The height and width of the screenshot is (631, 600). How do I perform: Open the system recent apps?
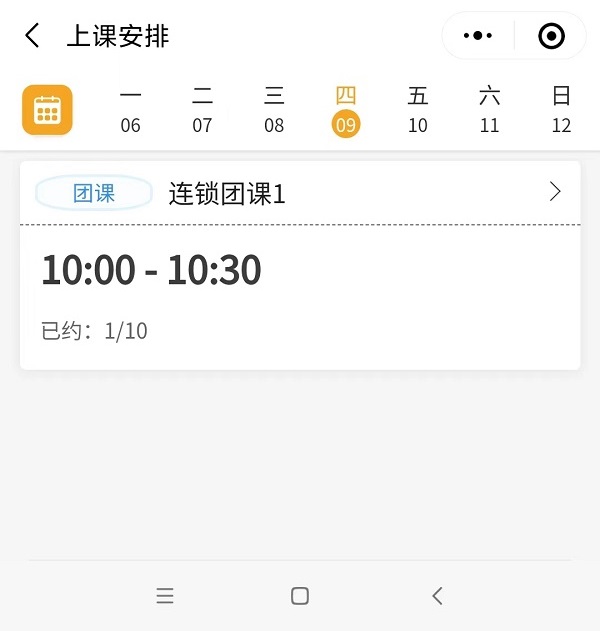click(165, 596)
